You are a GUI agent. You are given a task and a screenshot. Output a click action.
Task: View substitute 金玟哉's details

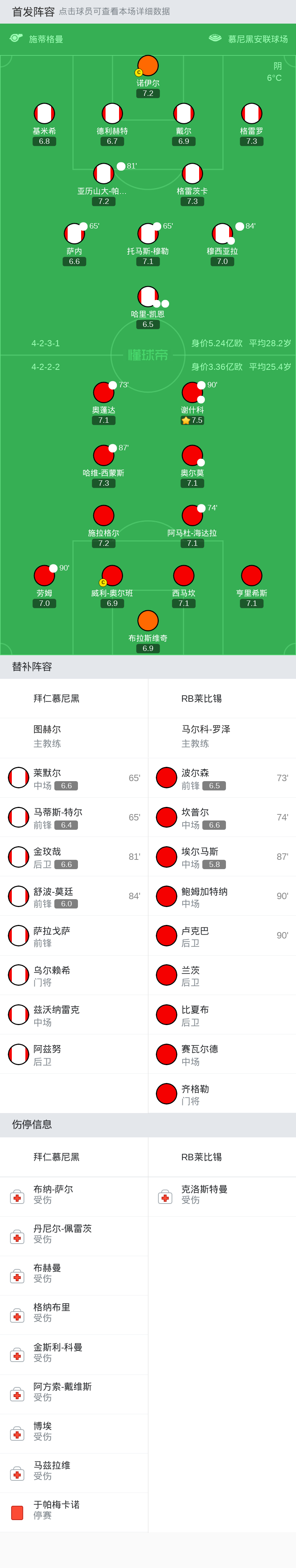coord(74,857)
